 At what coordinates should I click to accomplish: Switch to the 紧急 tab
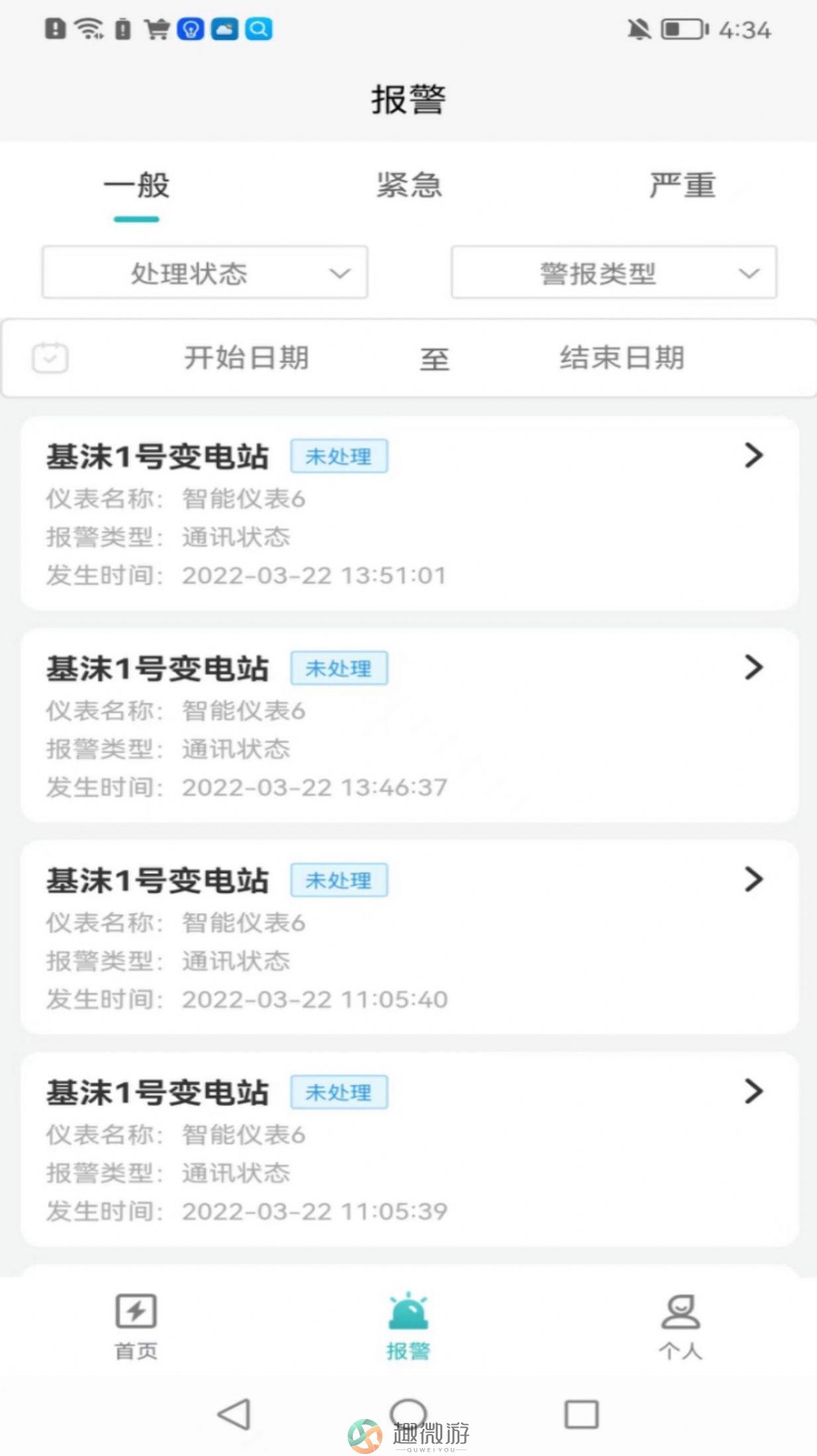point(409,185)
